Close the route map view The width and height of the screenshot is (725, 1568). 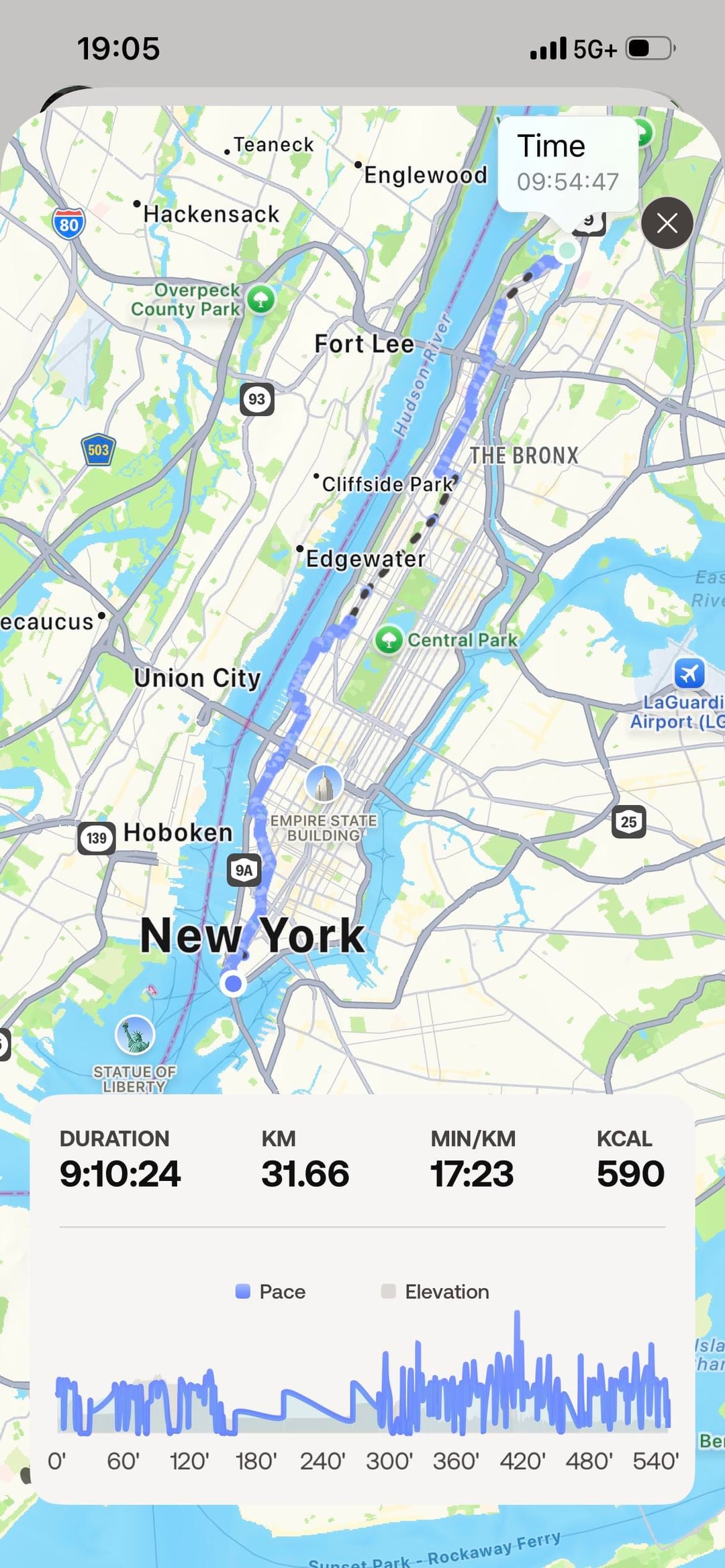(667, 223)
